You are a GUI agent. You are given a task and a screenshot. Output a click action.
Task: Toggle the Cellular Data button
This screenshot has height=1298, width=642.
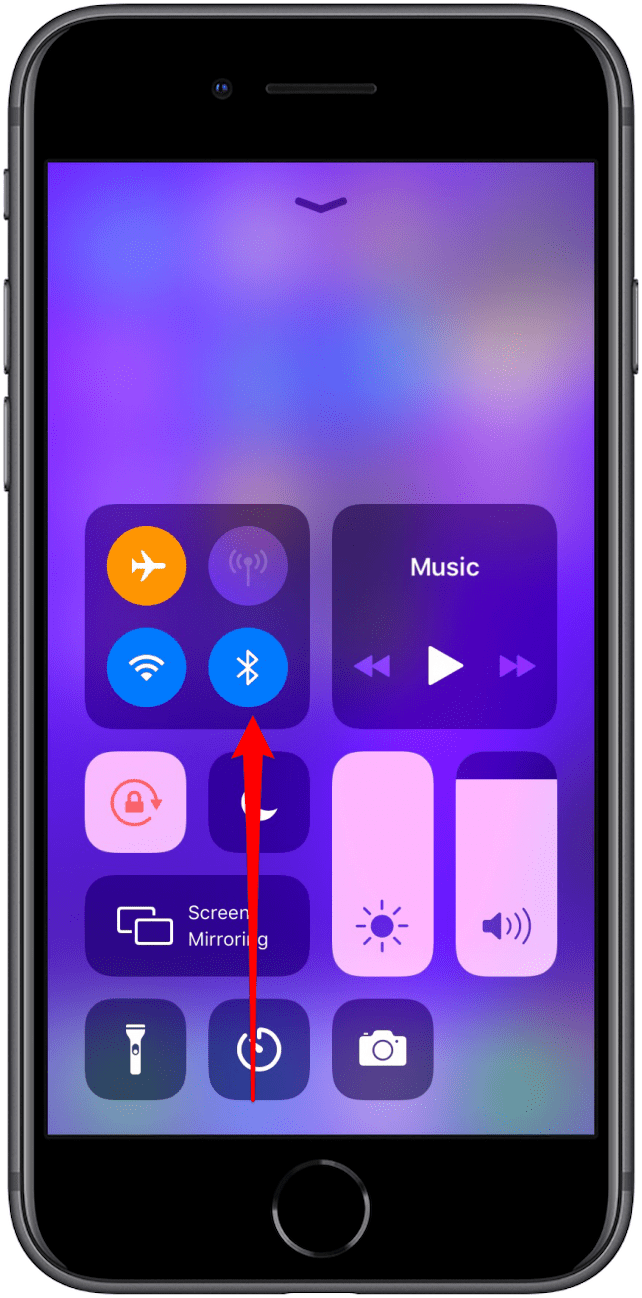click(247, 567)
